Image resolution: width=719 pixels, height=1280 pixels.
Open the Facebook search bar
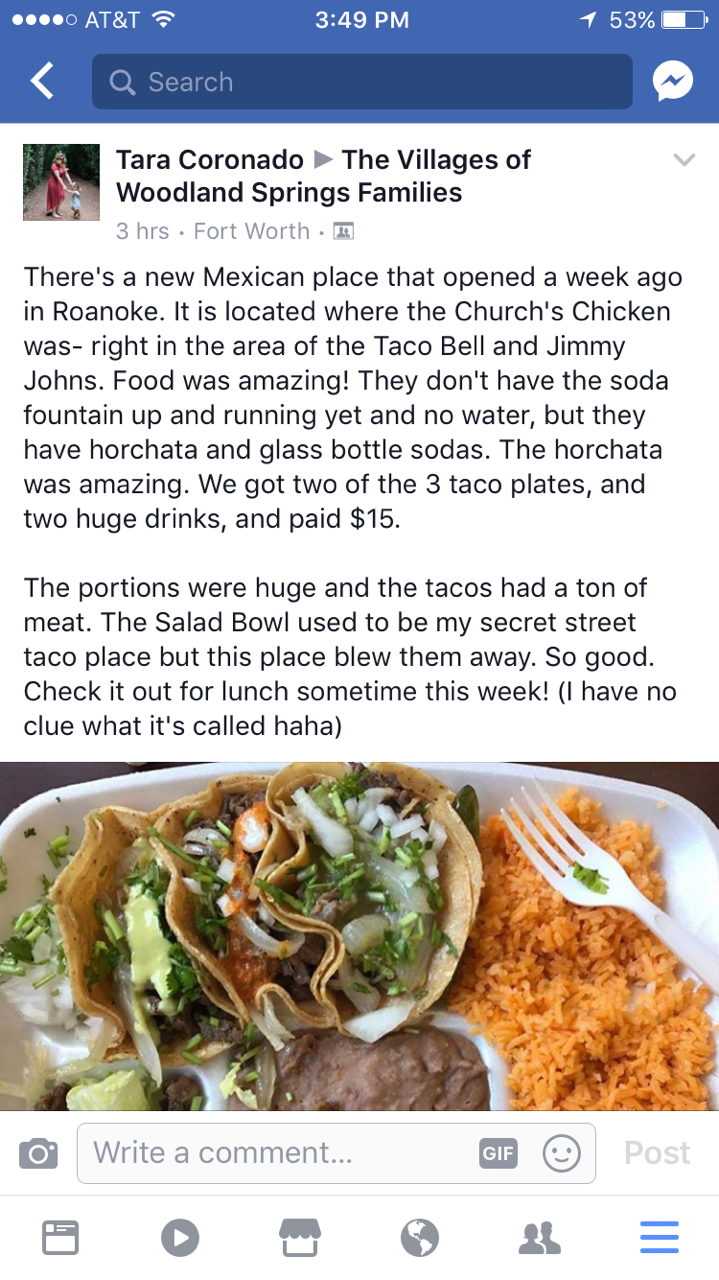tap(362, 82)
